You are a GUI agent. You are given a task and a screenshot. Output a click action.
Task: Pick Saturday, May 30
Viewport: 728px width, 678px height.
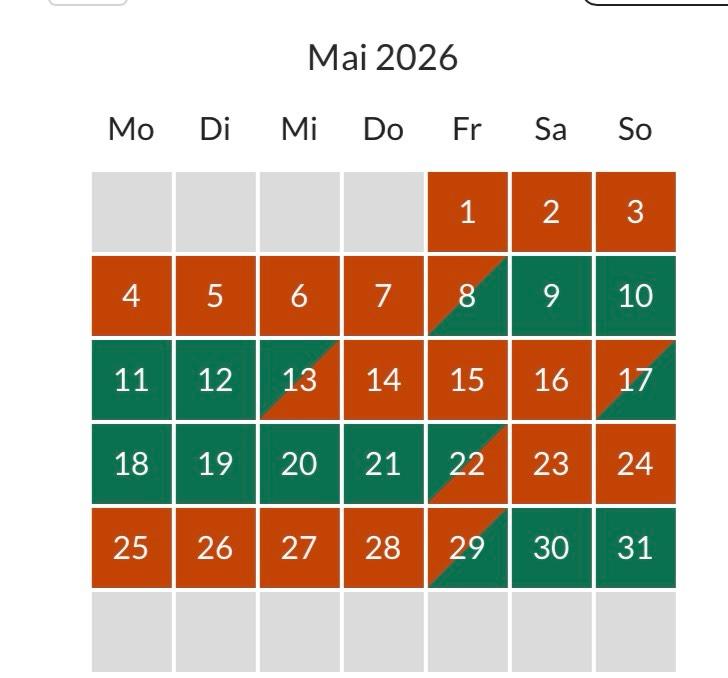551,548
